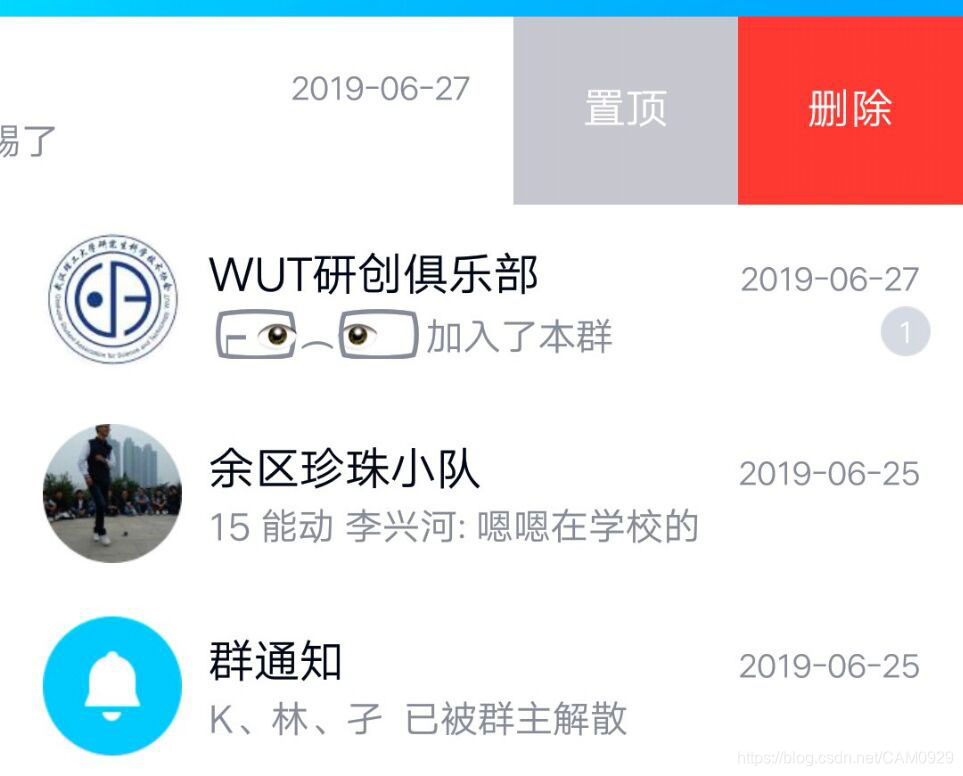The height and width of the screenshot is (776, 963).
Task: Pin the swiped chat with 置顶
Action: (625, 110)
